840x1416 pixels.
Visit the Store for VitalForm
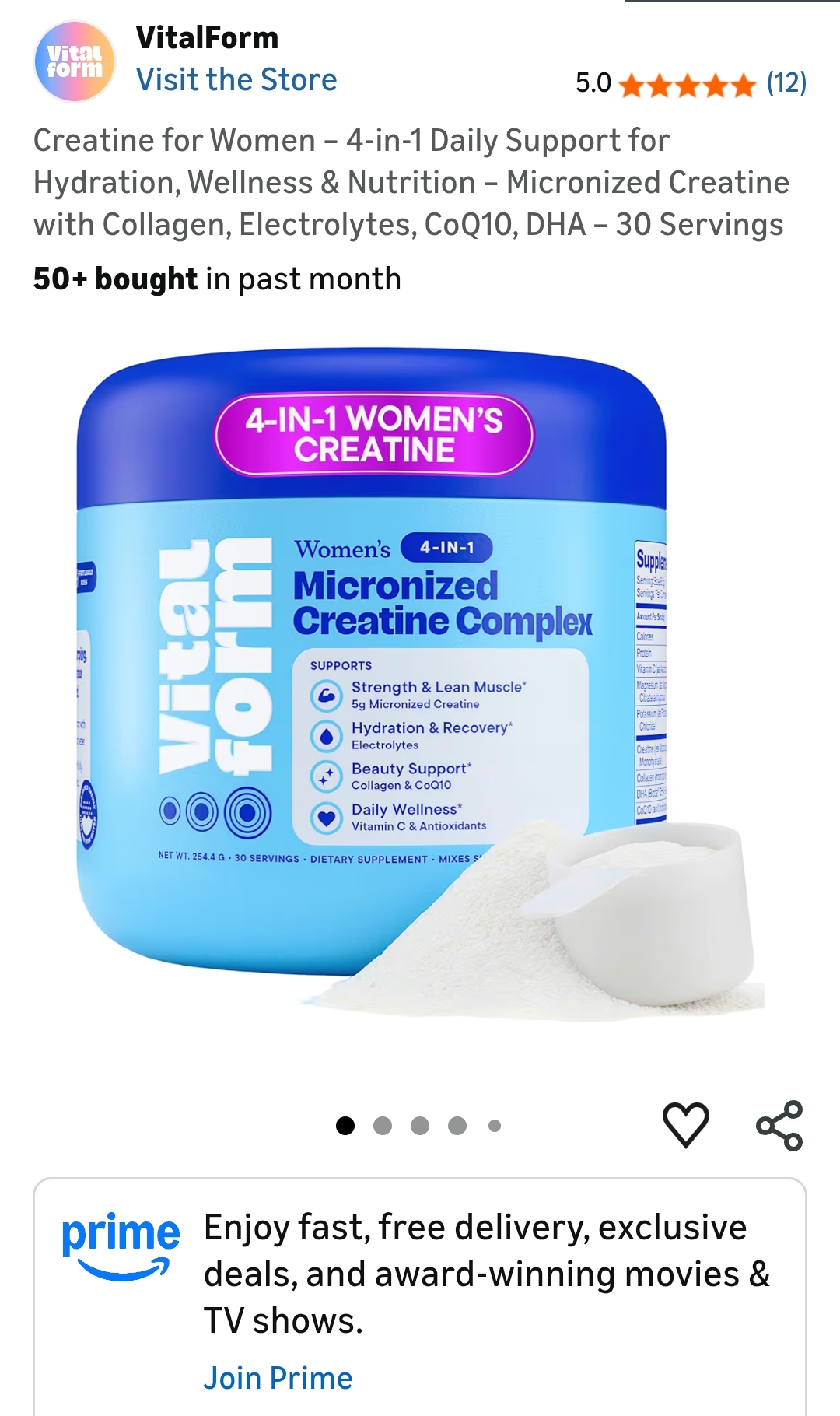236,79
